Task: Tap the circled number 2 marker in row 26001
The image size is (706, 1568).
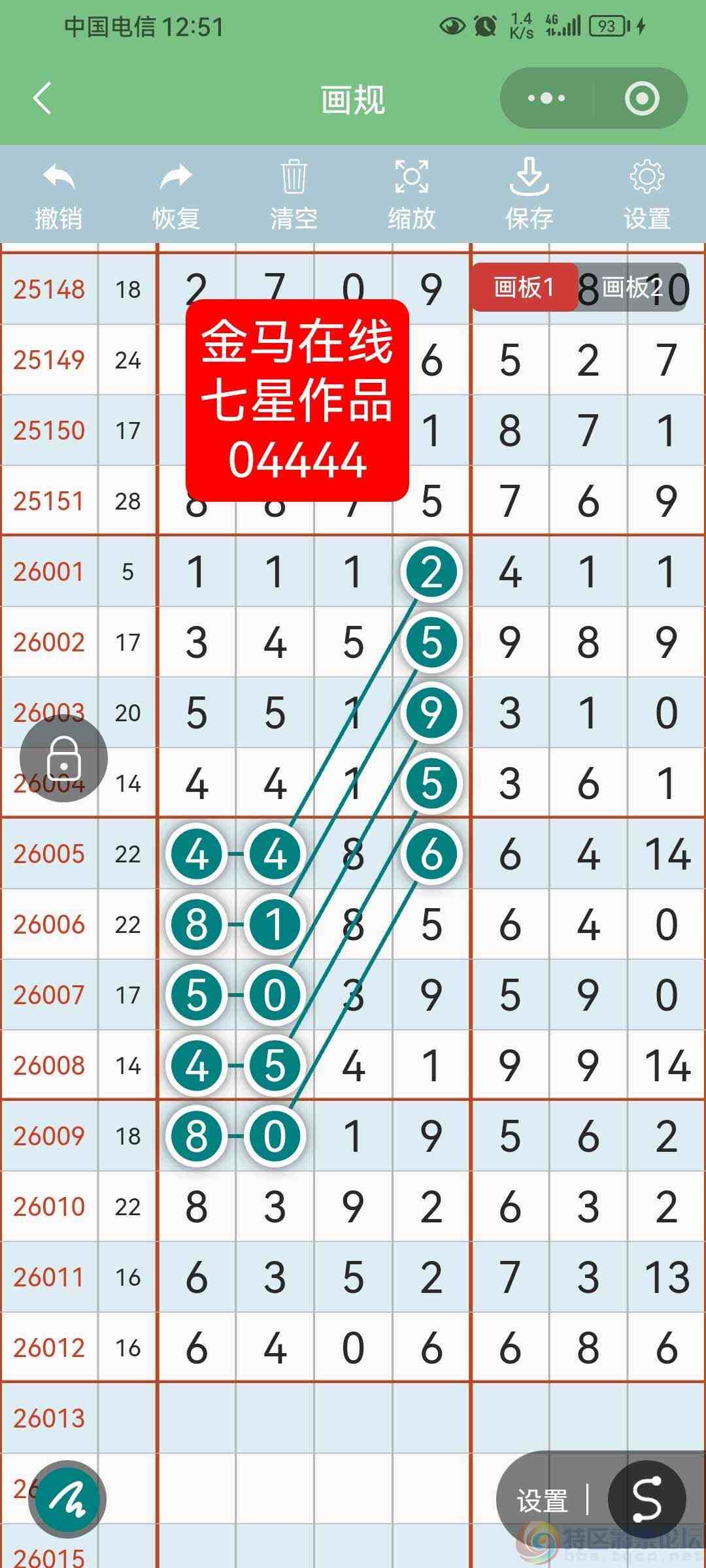Action: click(x=431, y=570)
